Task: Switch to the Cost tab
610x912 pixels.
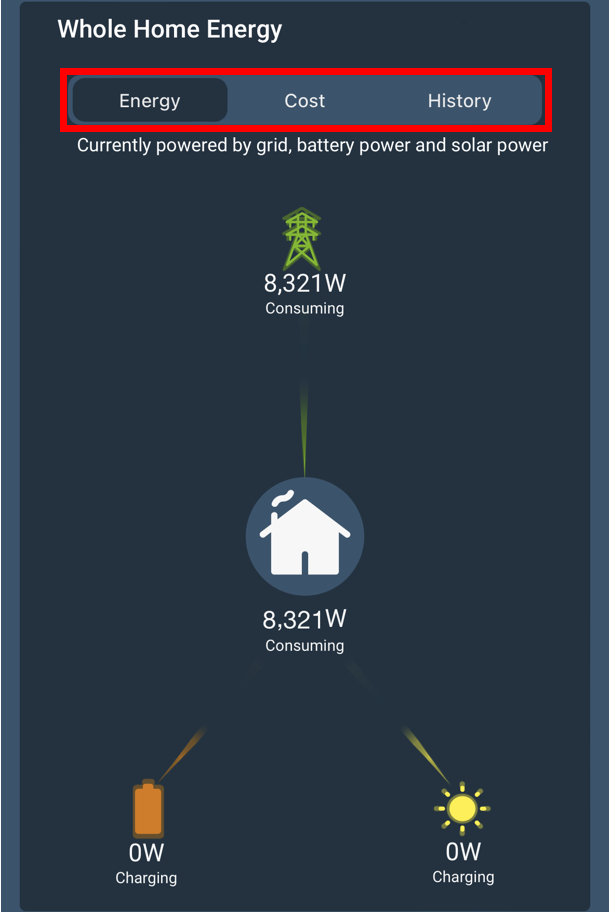Action: point(305,101)
